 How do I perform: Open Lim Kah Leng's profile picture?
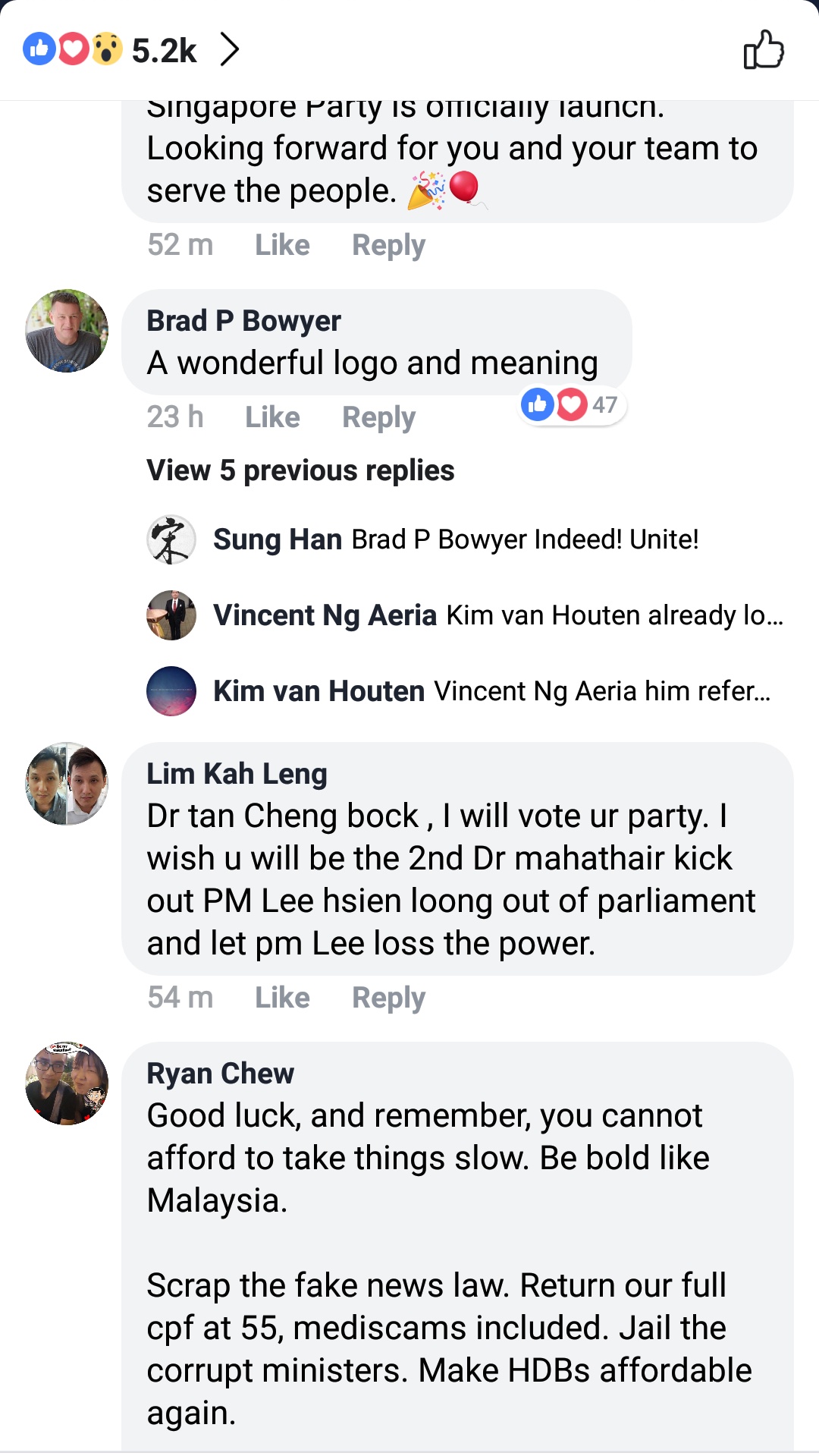click(x=67, y=784)
